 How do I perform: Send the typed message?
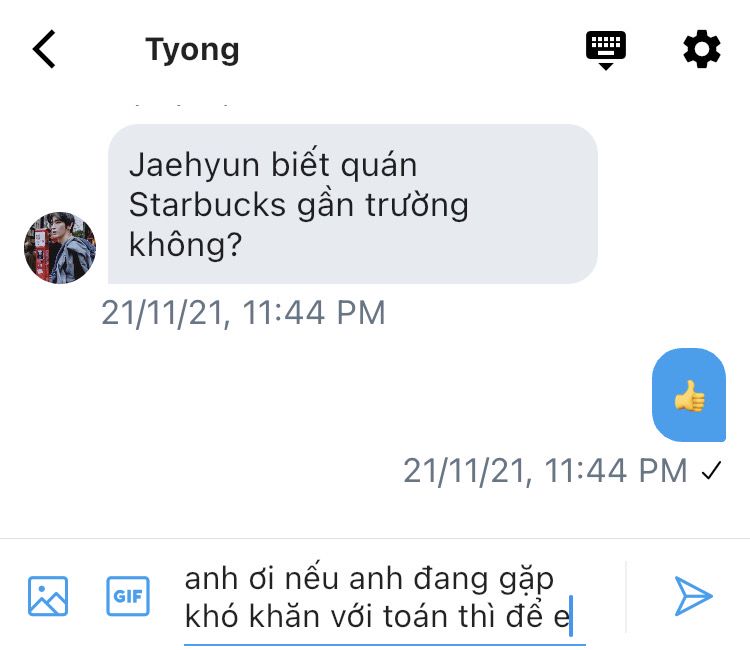click(692, 596)
